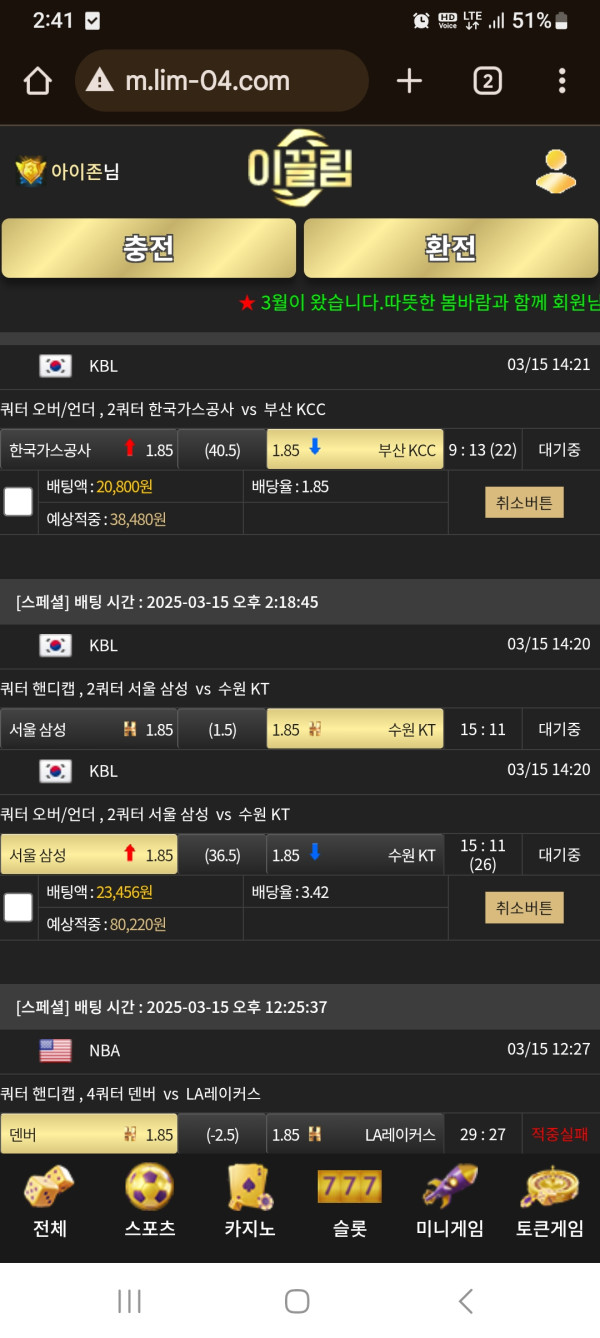600x1338 pixels.
Task: Open the user profile icon
Action: [555, 171]
